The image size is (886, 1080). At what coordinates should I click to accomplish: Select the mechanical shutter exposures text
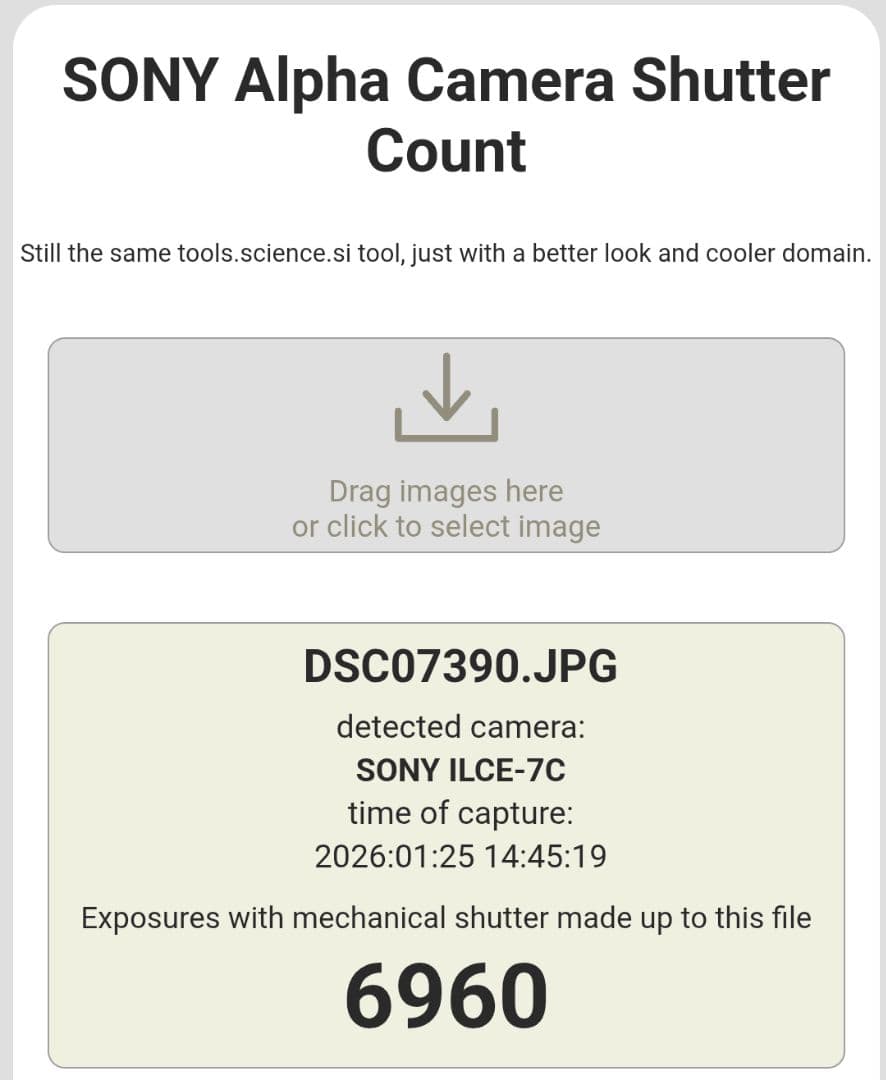[x=444, y=917]
